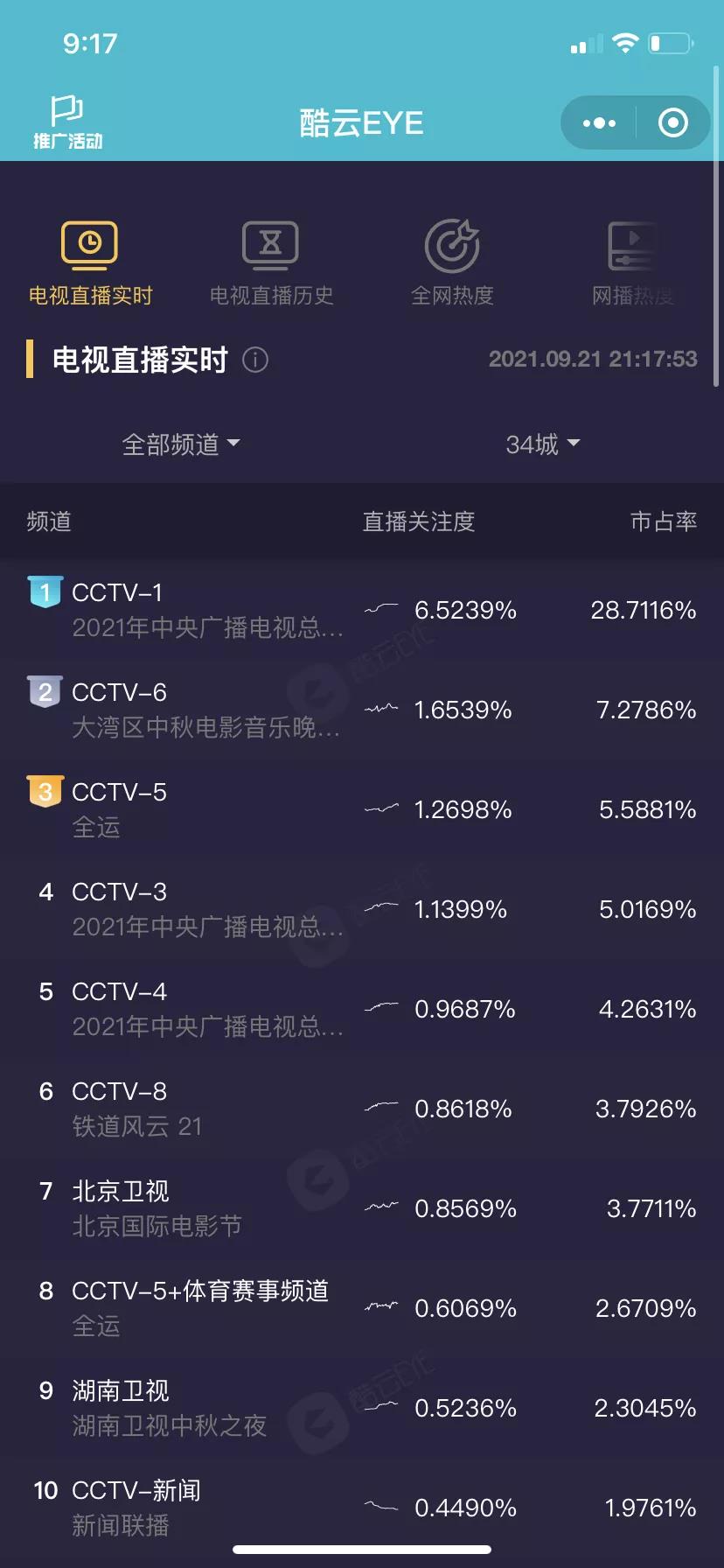Open the CCTV-5+体育赛事频道 row
This screenshot has width=724, height=1568.
(x=362, y=1308)
